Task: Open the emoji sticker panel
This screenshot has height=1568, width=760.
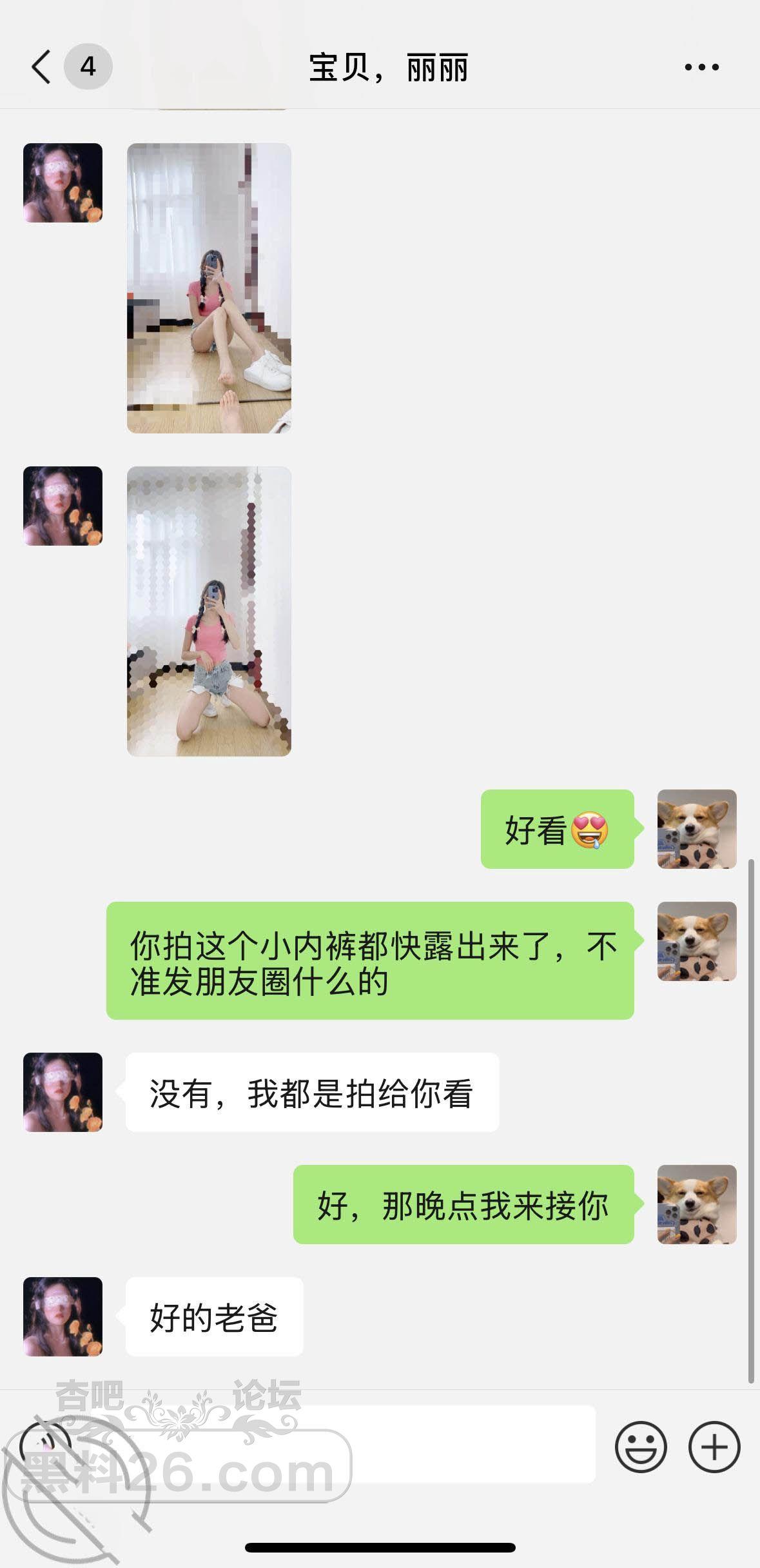Action: (x=641, y=1447)
